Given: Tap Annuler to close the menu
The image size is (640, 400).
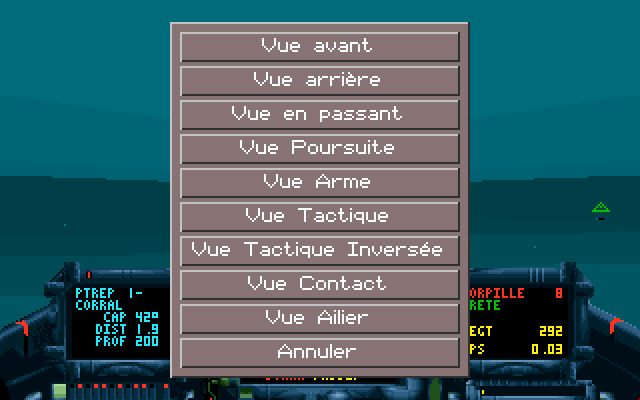Looking at the screenshot, I should click(319, 352).
